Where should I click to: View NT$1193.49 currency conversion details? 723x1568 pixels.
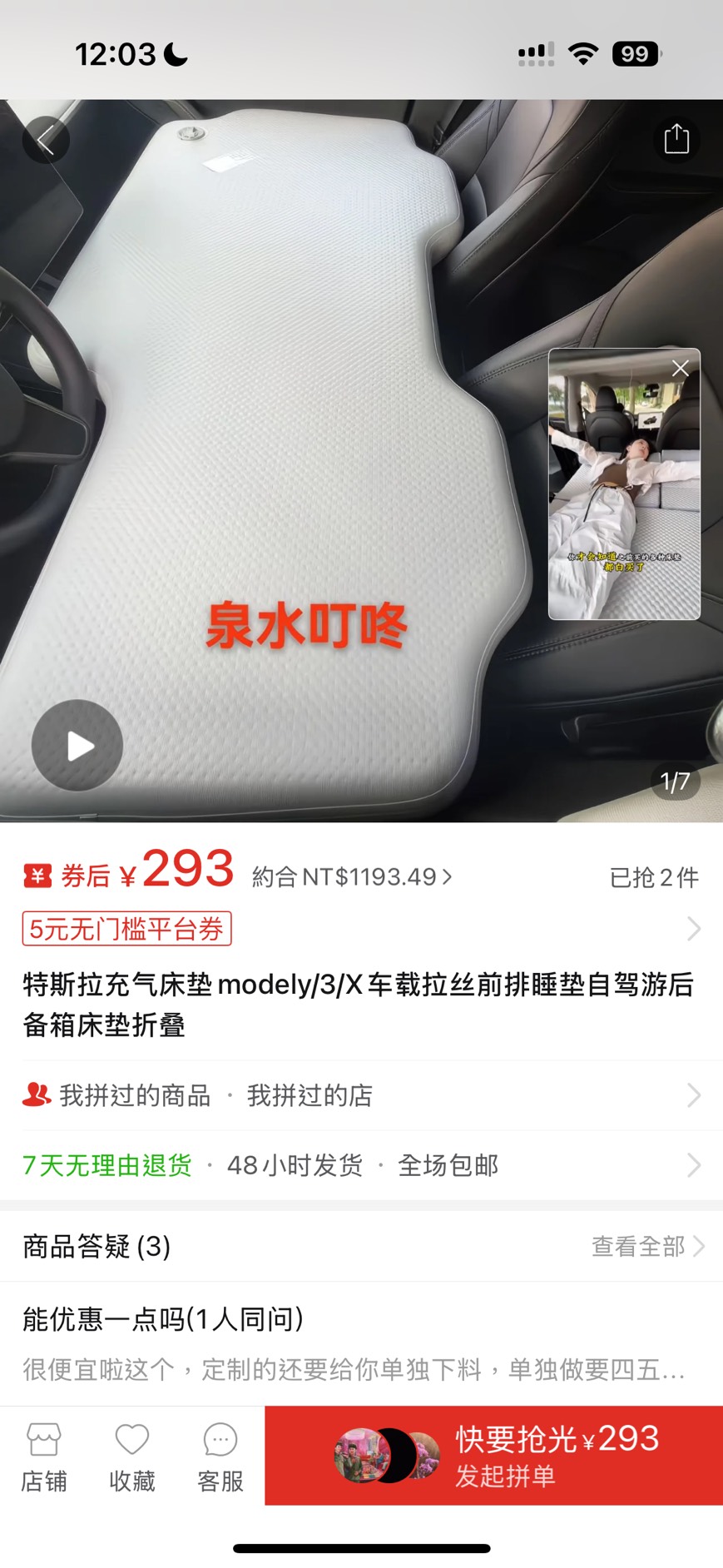[x=353, y=876]
